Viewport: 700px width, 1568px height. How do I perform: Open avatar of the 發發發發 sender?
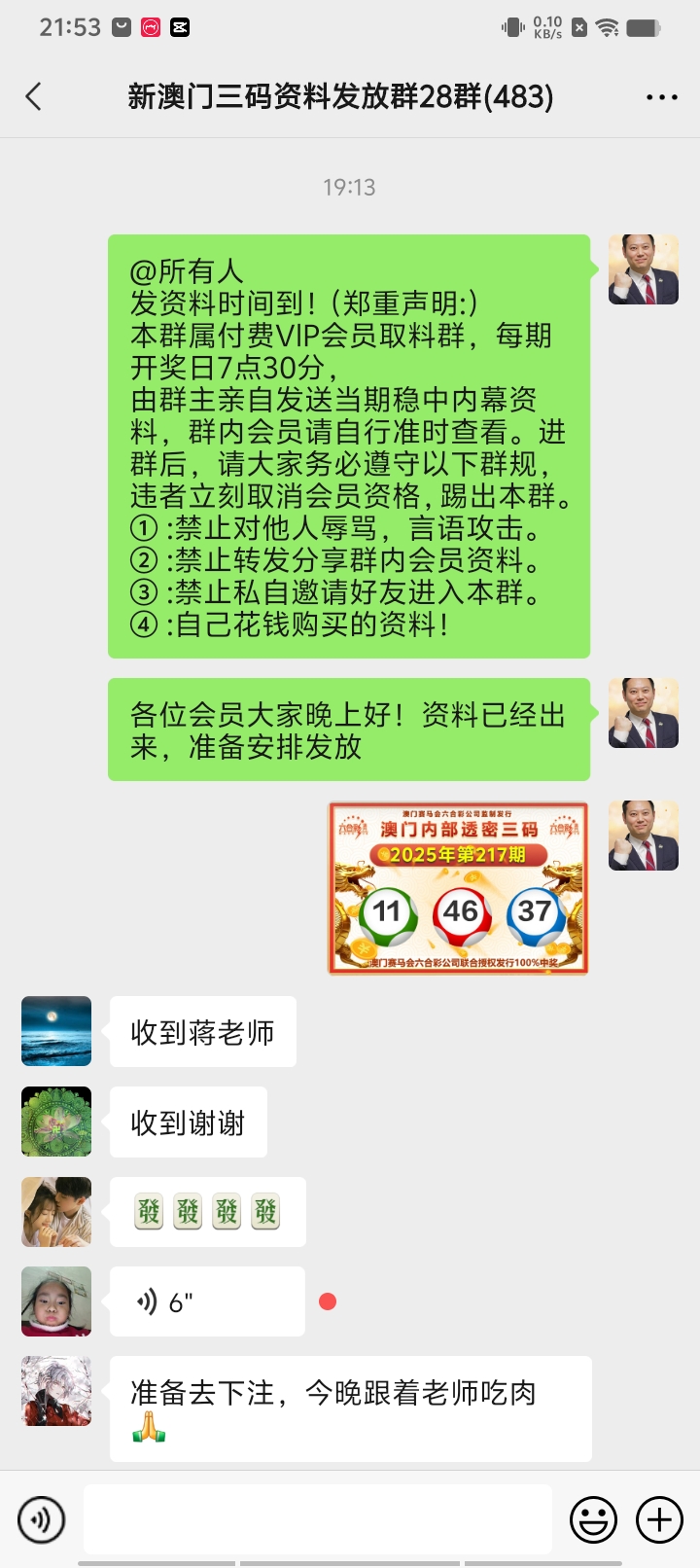(x=56, y=1212)
